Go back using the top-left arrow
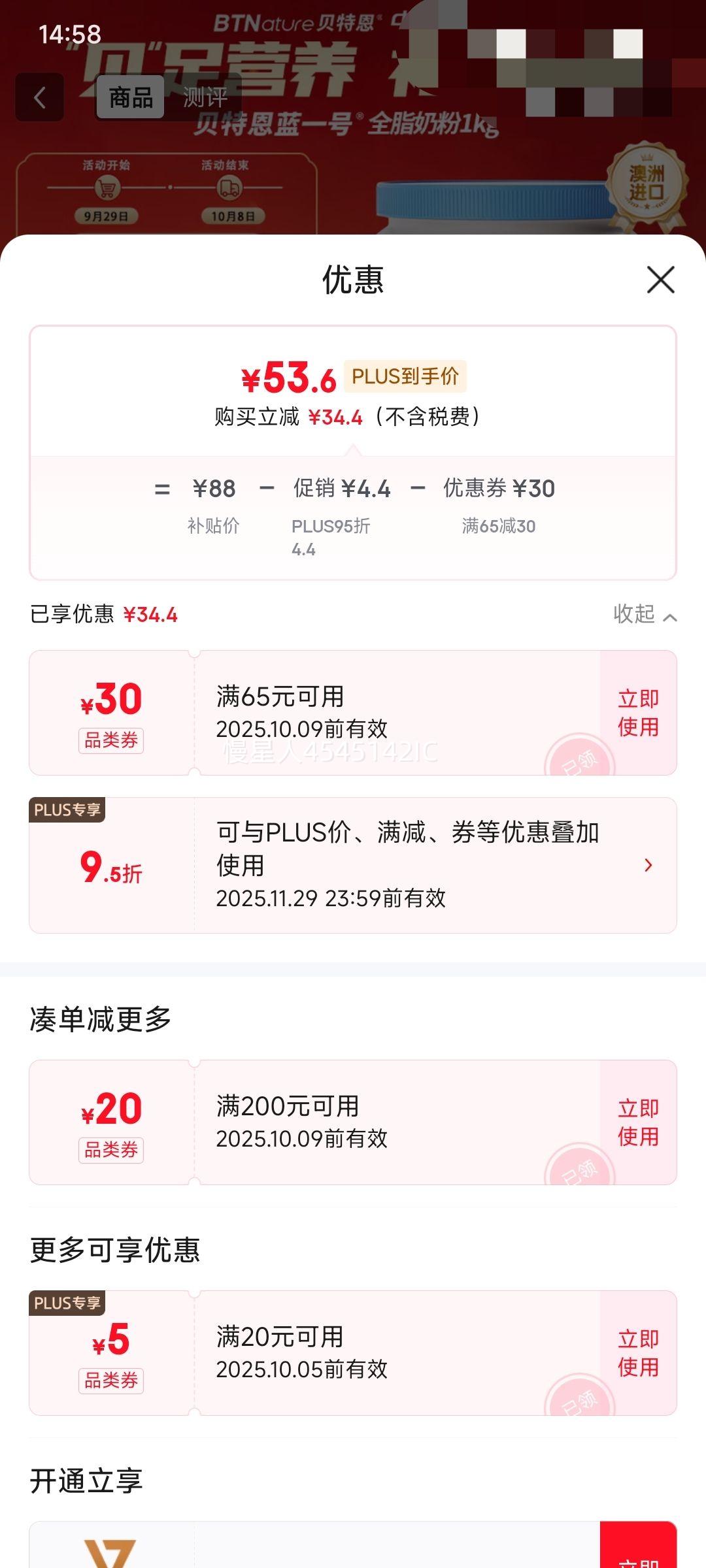Viewport: 706px width, 1568px height. (x=40, y=98)
